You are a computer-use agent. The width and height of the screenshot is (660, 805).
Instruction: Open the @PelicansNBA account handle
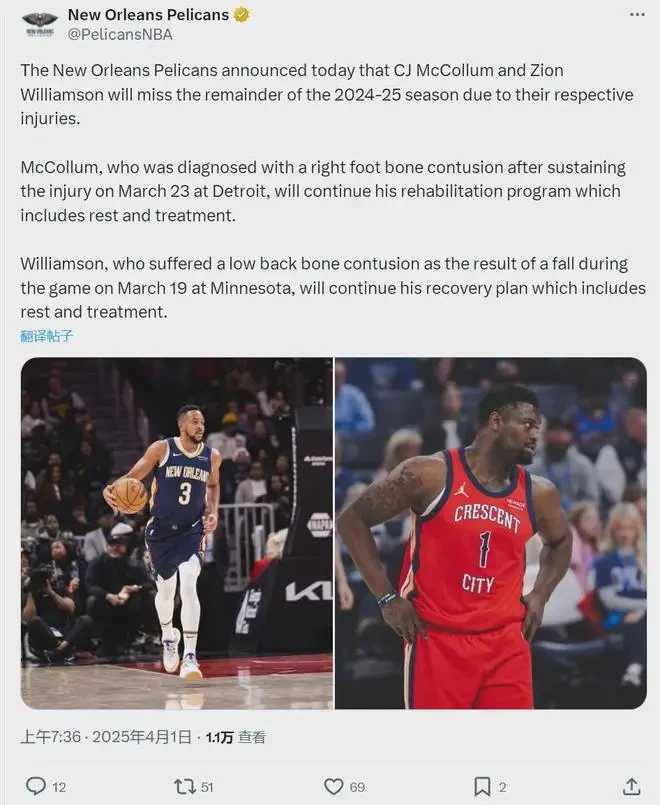click(119, 35)
